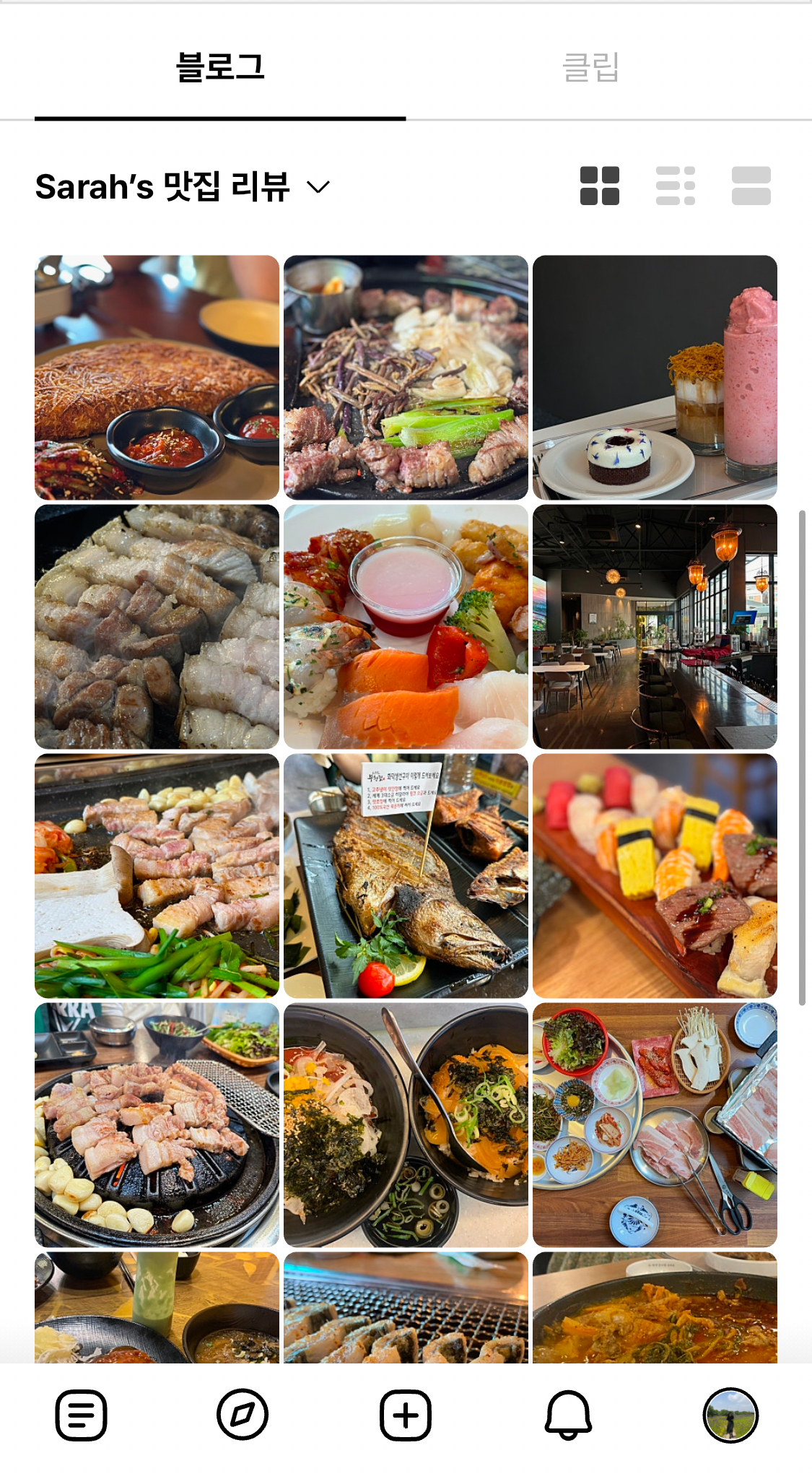Open the notifications bell
Image resolution: width=812 pixels, height=1479 pixels.
(568, 1415)
